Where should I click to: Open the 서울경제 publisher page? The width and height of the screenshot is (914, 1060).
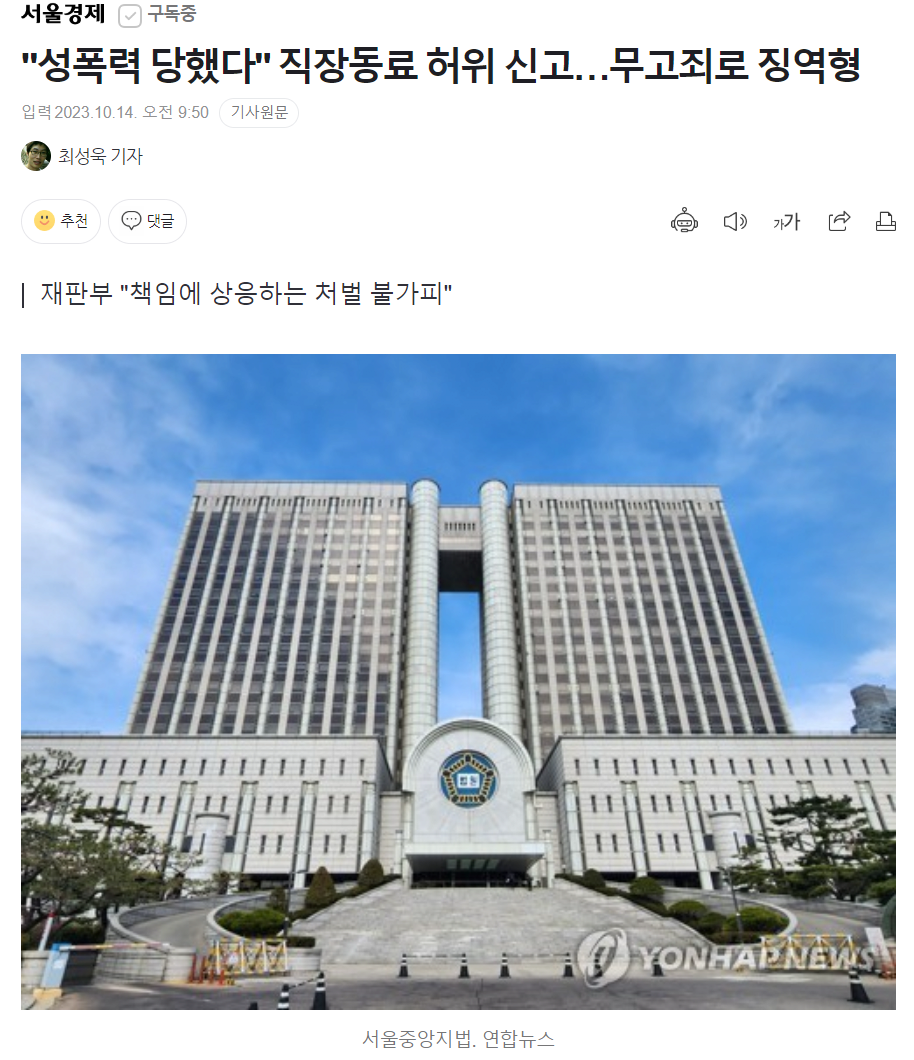tap(63, 14)
